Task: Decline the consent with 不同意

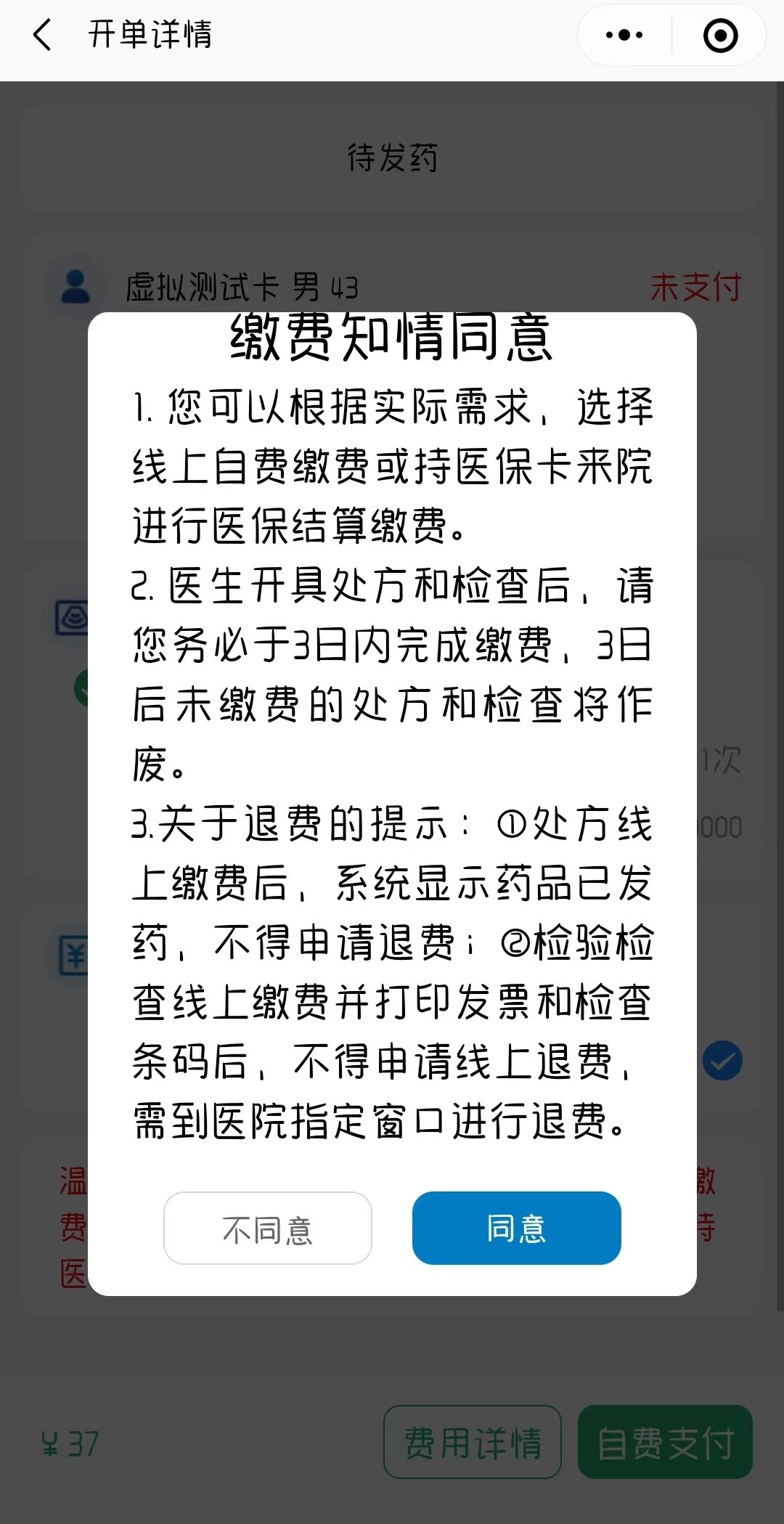Action: 267,1228
